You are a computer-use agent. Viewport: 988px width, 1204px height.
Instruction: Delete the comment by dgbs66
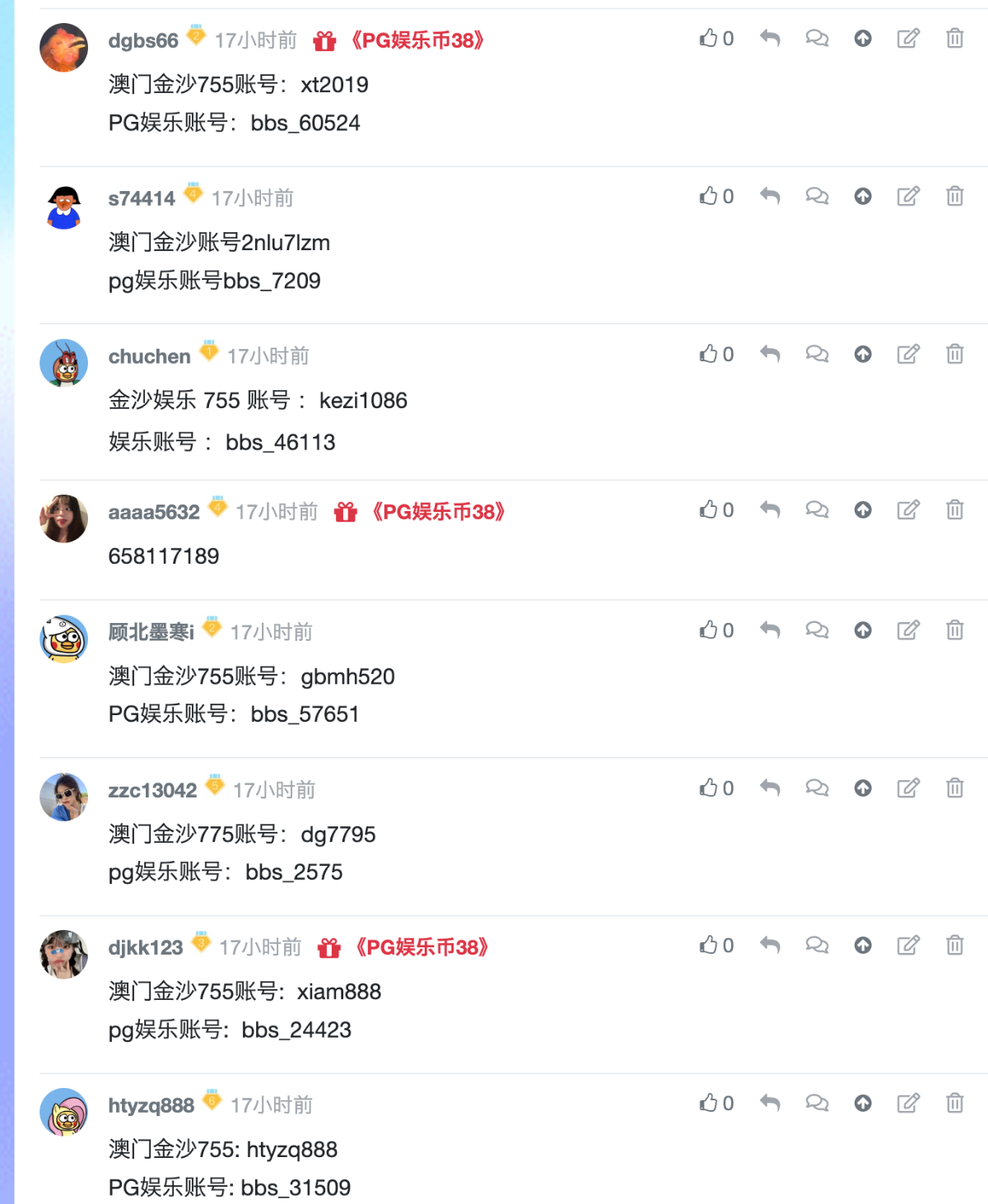click(955, 38)
